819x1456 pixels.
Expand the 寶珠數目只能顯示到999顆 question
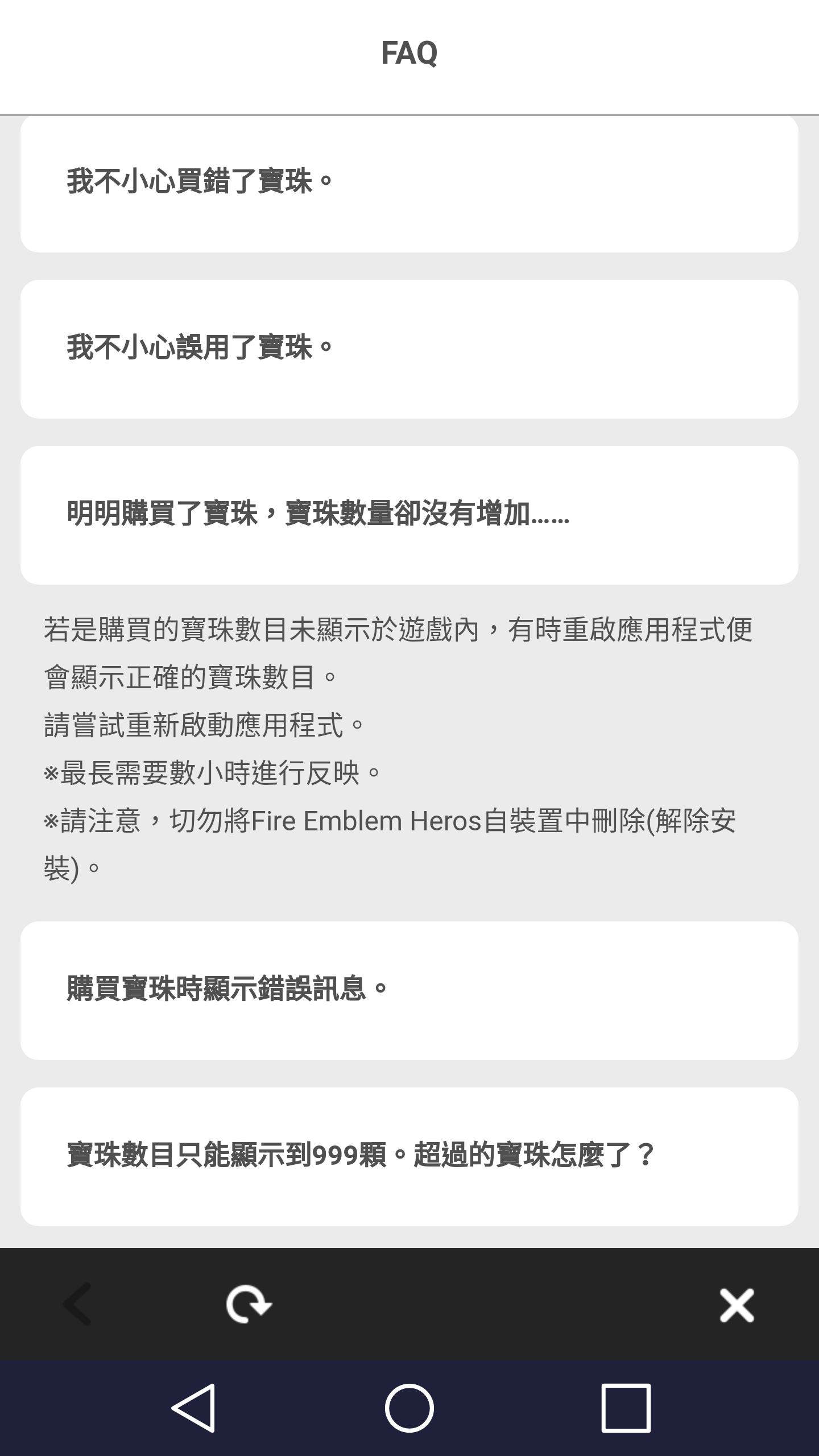409,1156
